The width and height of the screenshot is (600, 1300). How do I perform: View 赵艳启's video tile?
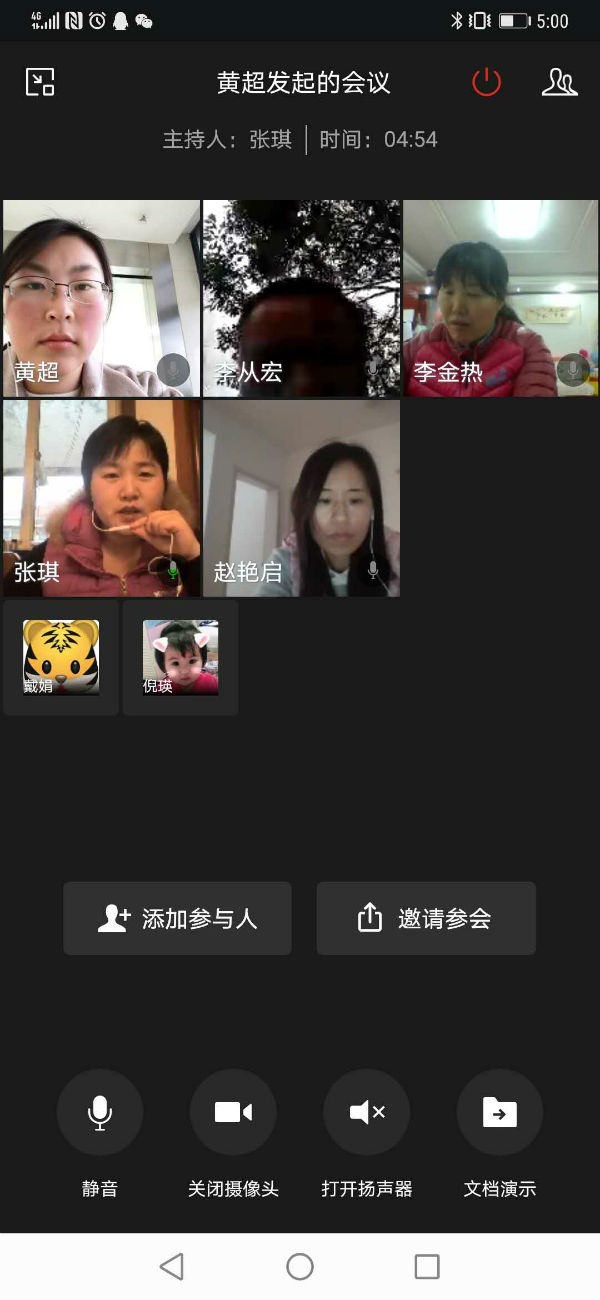click(x=301, y=498)
